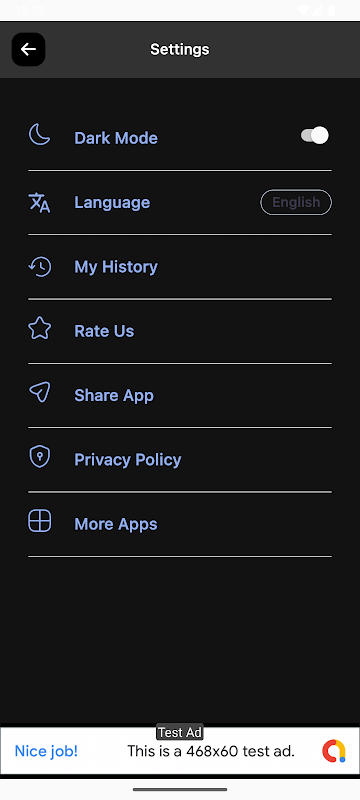The width and height of the screenshot is (360, 800).
Task: Change language via the English chip
Action: click(296, 203)
